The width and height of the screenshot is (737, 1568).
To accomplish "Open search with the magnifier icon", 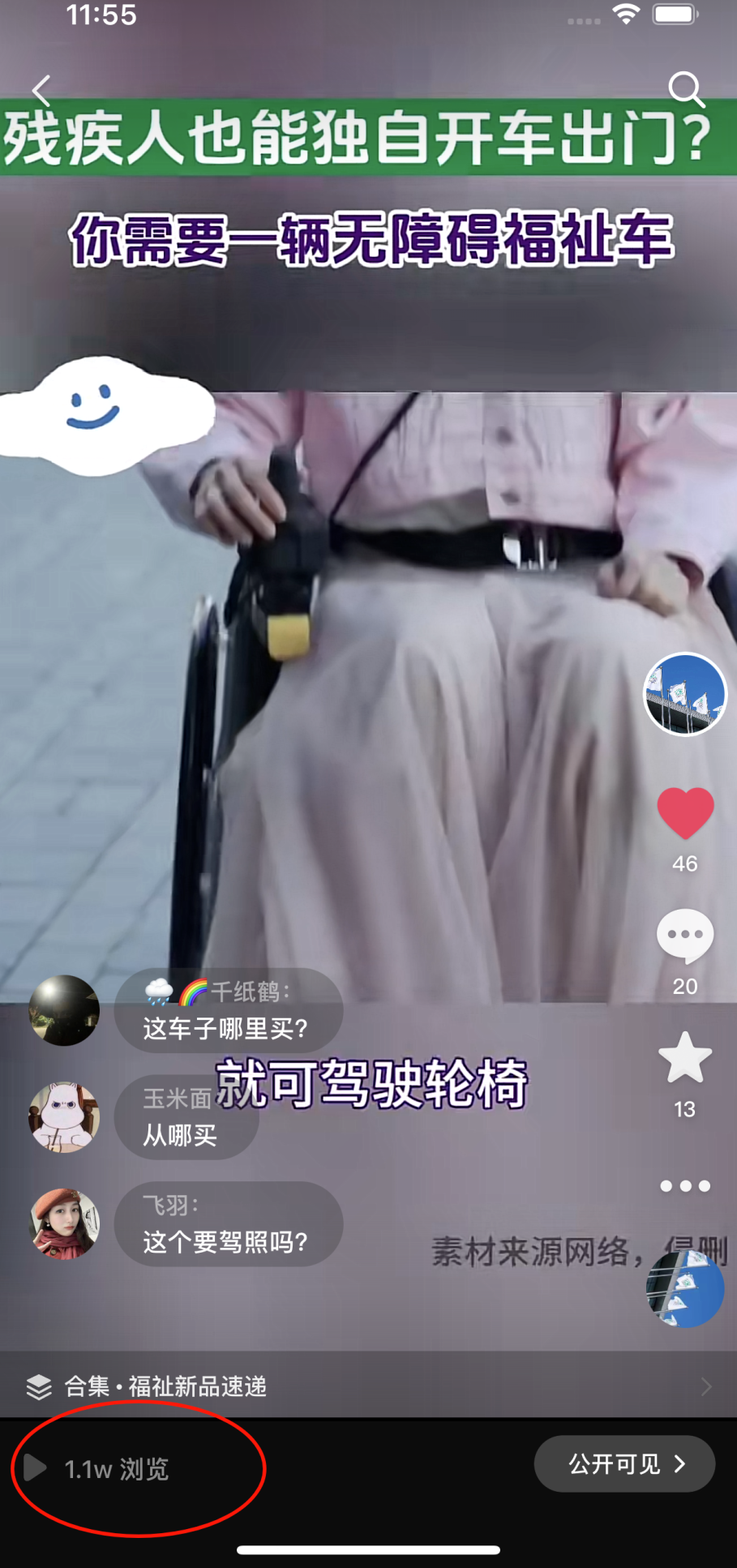I will (x=686, y=89).
